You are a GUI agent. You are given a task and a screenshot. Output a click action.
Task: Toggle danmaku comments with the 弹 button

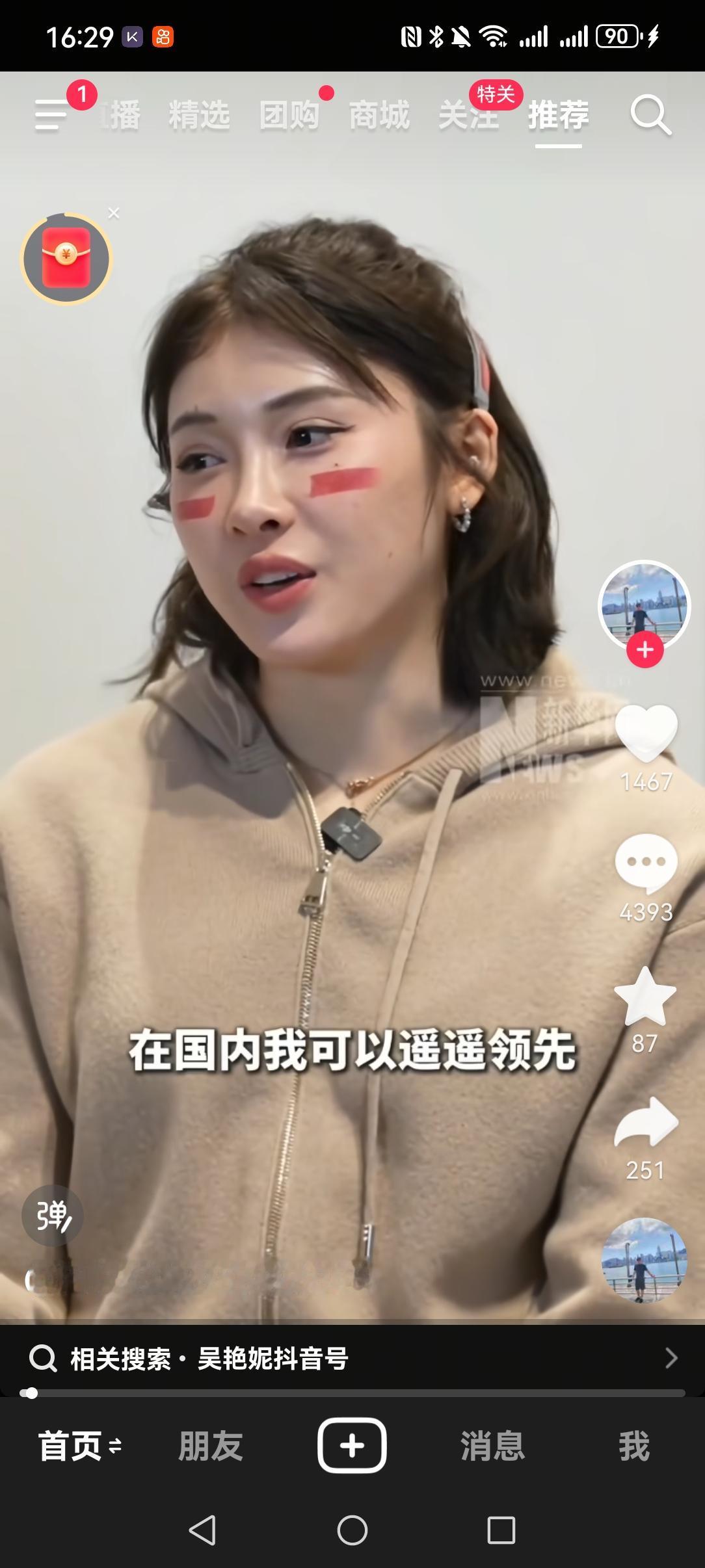pyautogui.click(x=52, y=1216)
